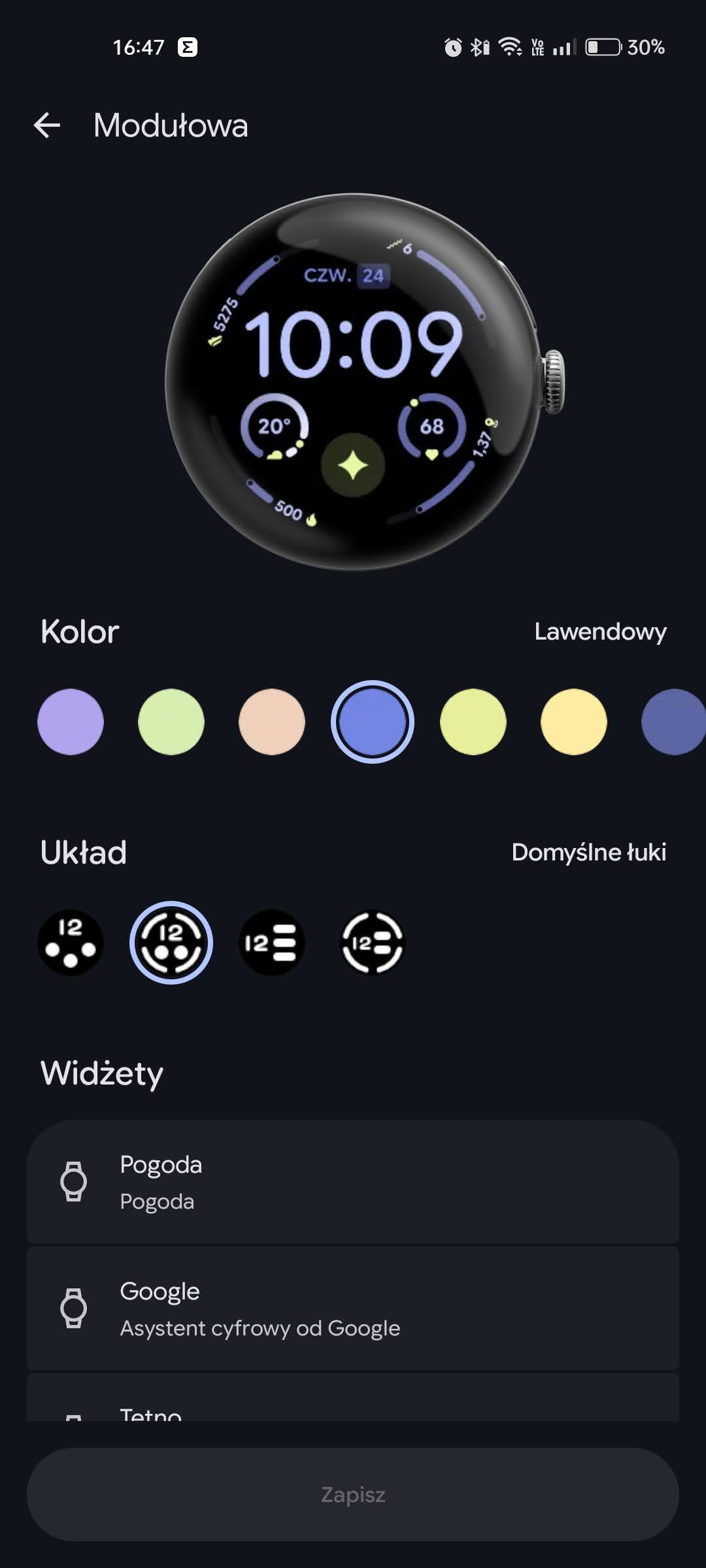Viewport: 706px width, 1568px height.
Task: Tap the selected Domyślne łuki layout
Action: [x=171, y=943]
